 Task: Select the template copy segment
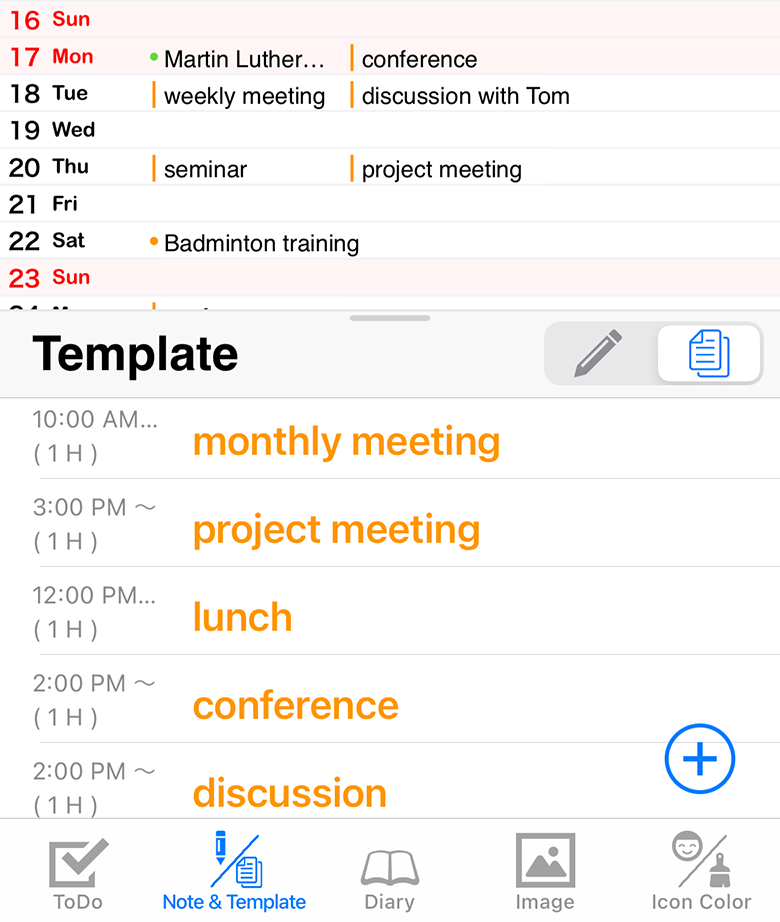(709, 354)
